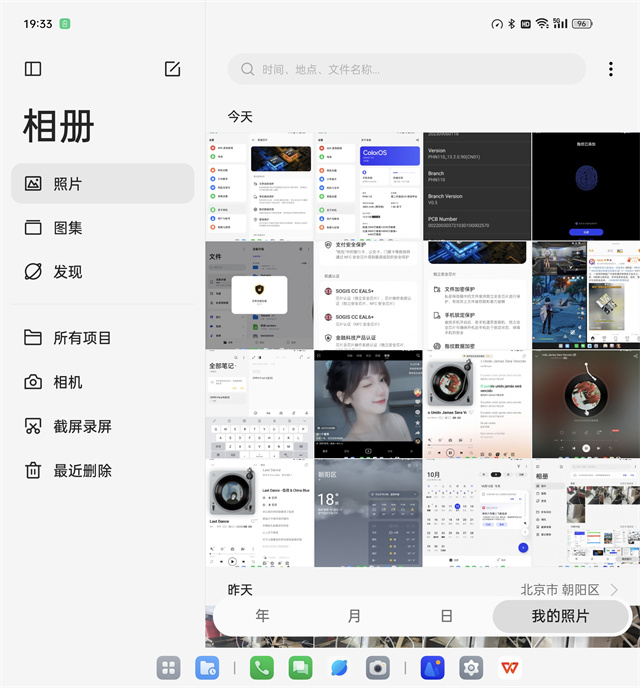The image size is (640, 688).
Task: Launch the Phone app from the dock
Action: pyautogui.click(x=262, y=668)
